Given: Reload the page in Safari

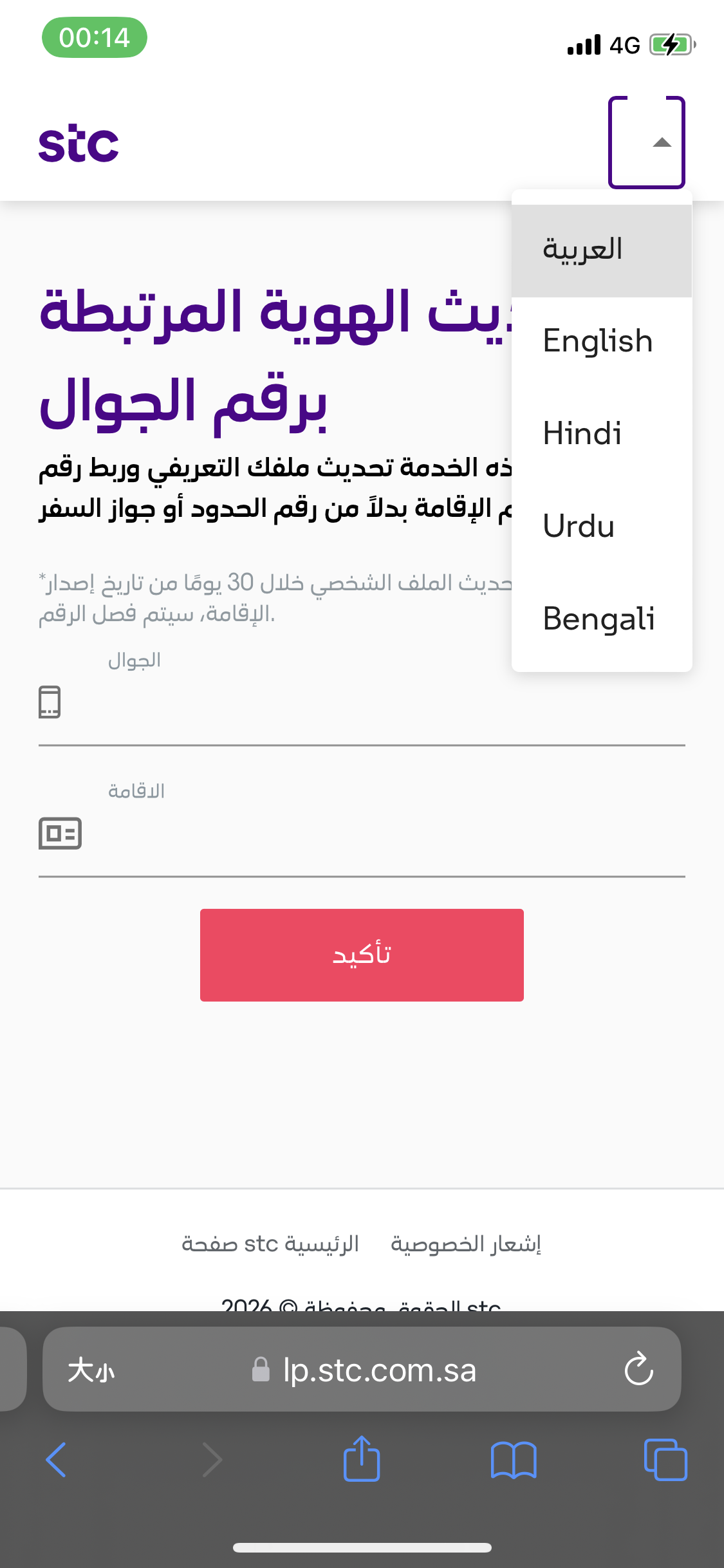Looking at the screenshot, I should tap(638, 1369).
